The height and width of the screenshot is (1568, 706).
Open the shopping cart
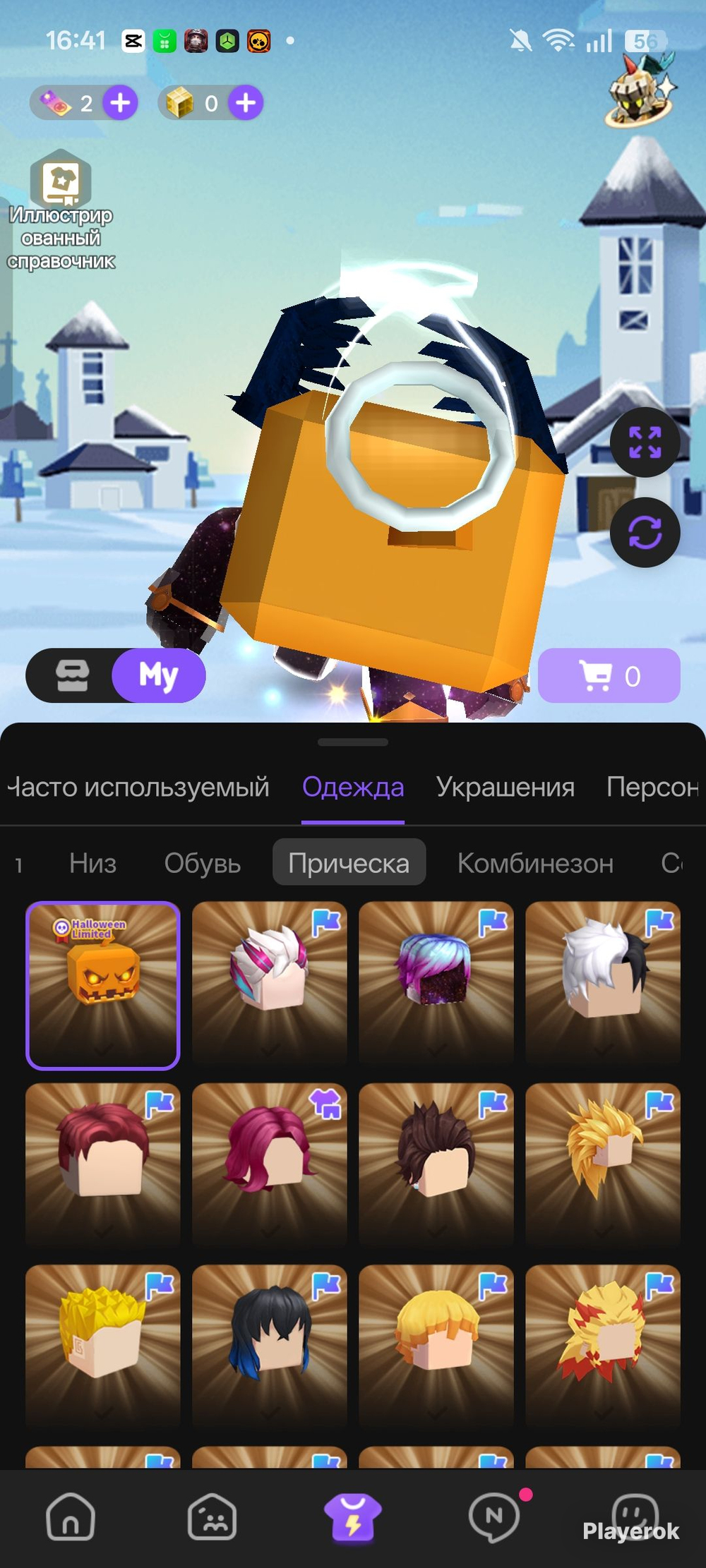pos(609,675)
